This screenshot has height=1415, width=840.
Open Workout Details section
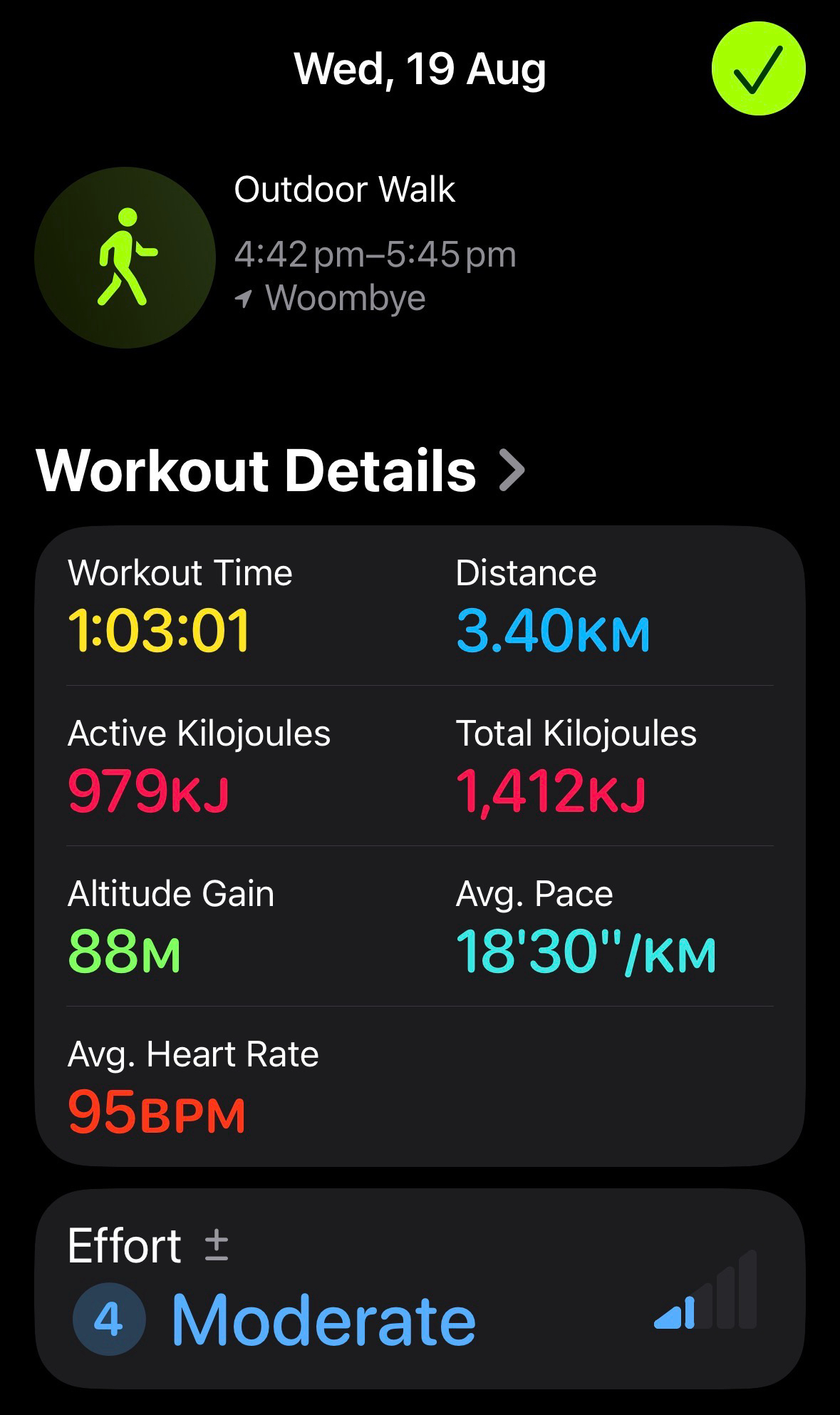pyautogui.click(x=281, y=470)
